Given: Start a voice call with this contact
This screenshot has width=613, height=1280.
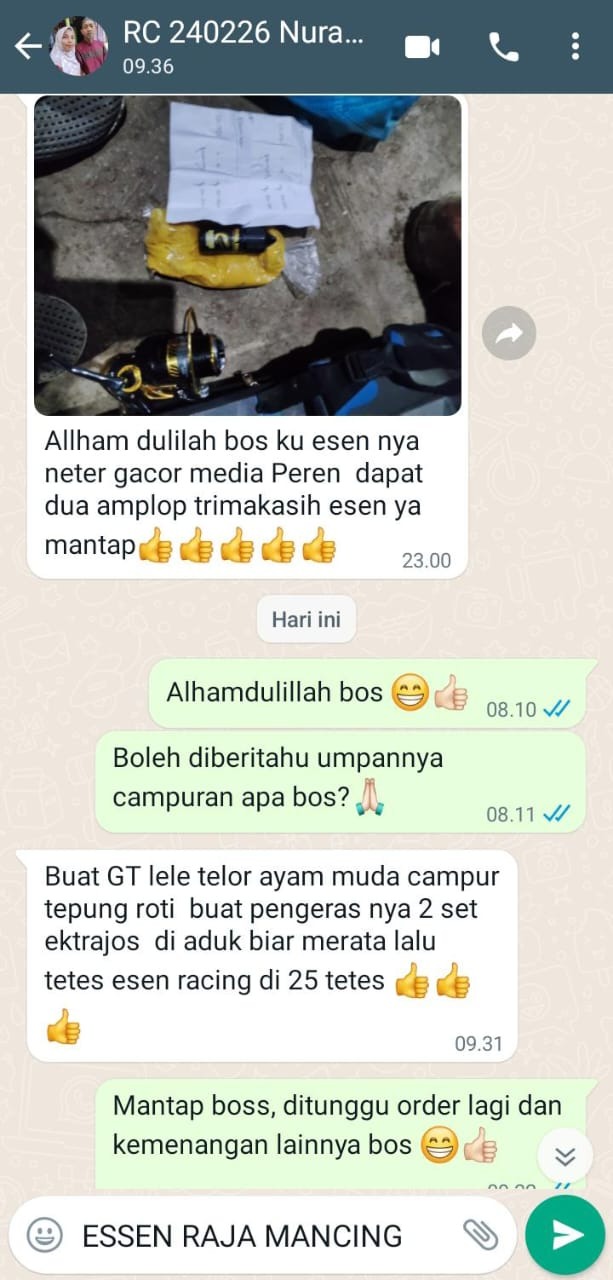Looking at the screenshot, I should [503, 46].
